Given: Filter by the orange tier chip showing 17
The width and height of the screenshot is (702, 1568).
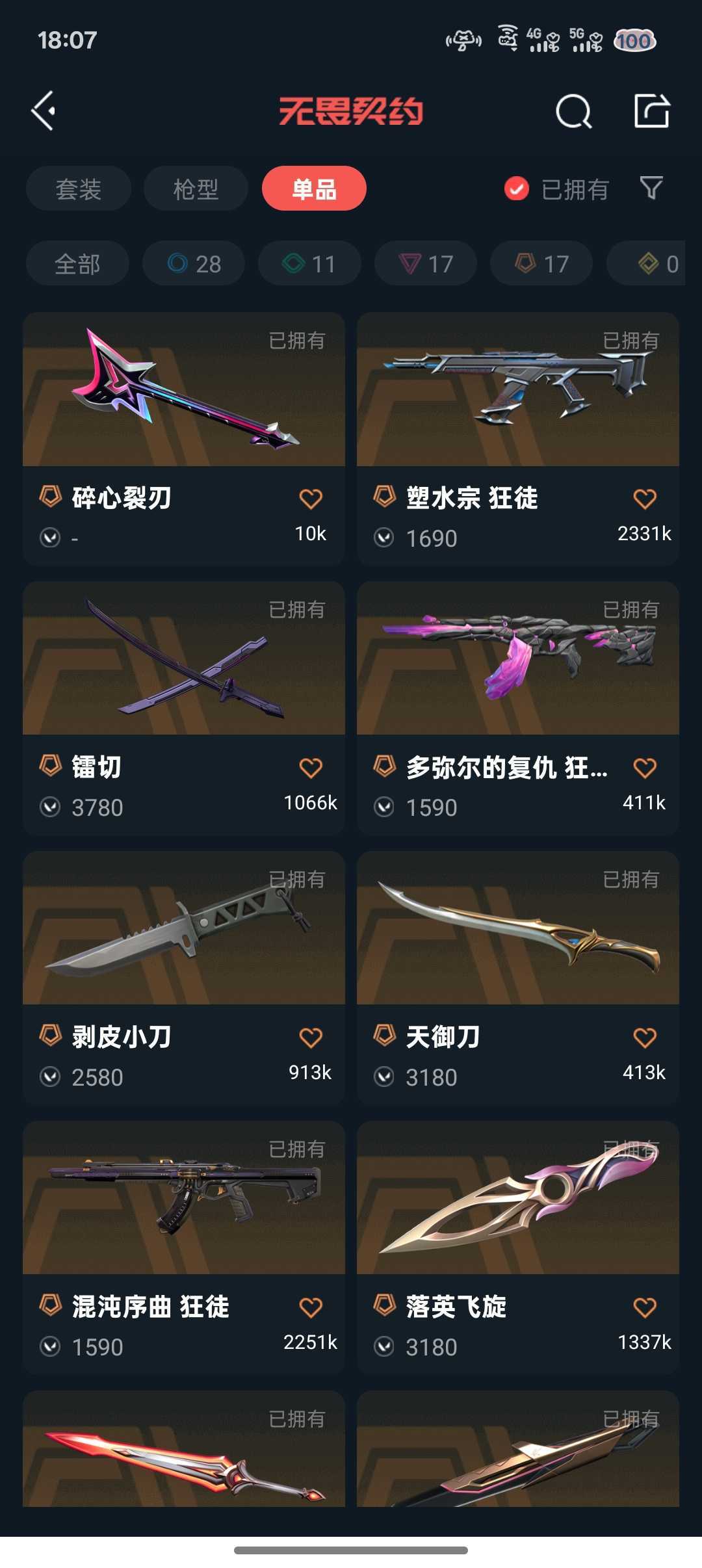Looking at the screenshot, I should tap(541, 263).
